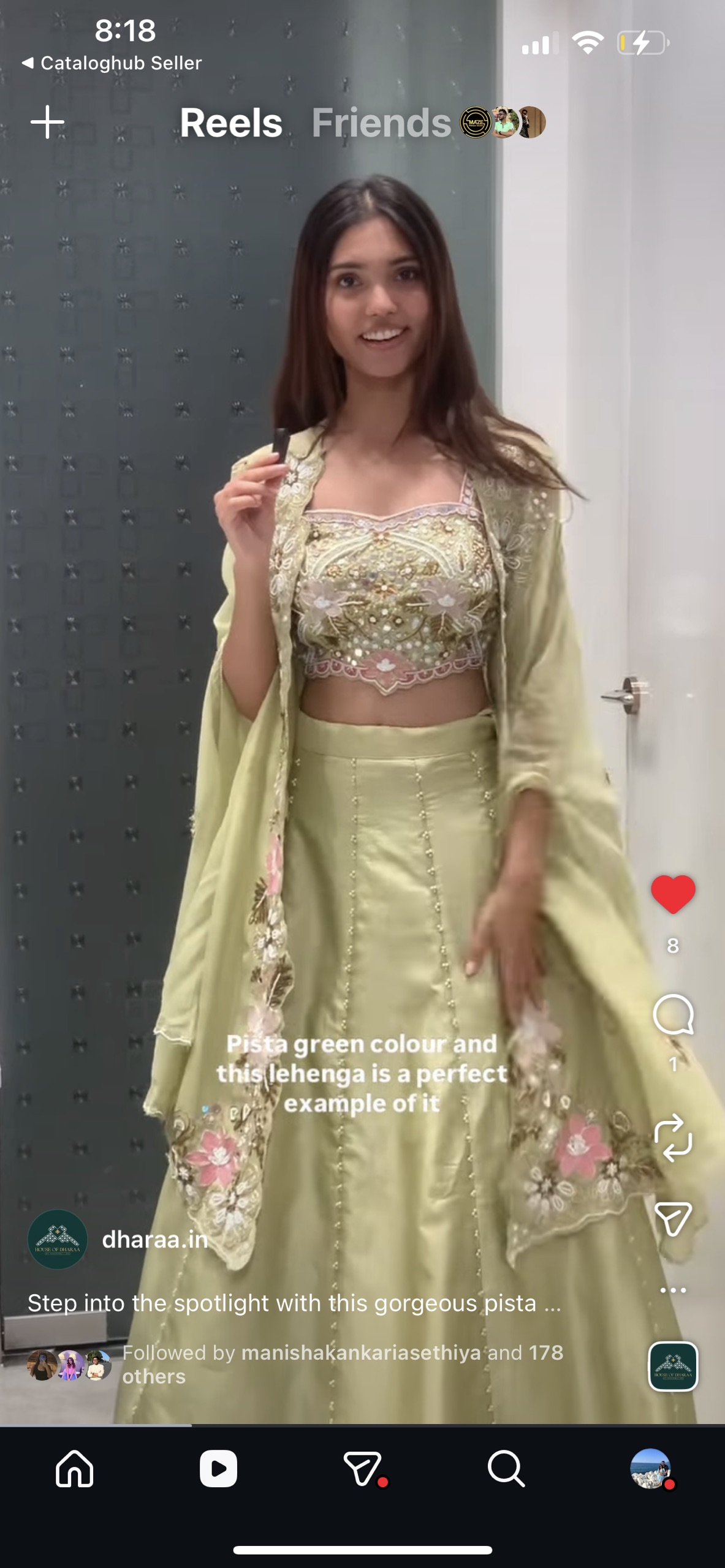
Task: Go to the Home feed tab
Action: point(75,1469)
